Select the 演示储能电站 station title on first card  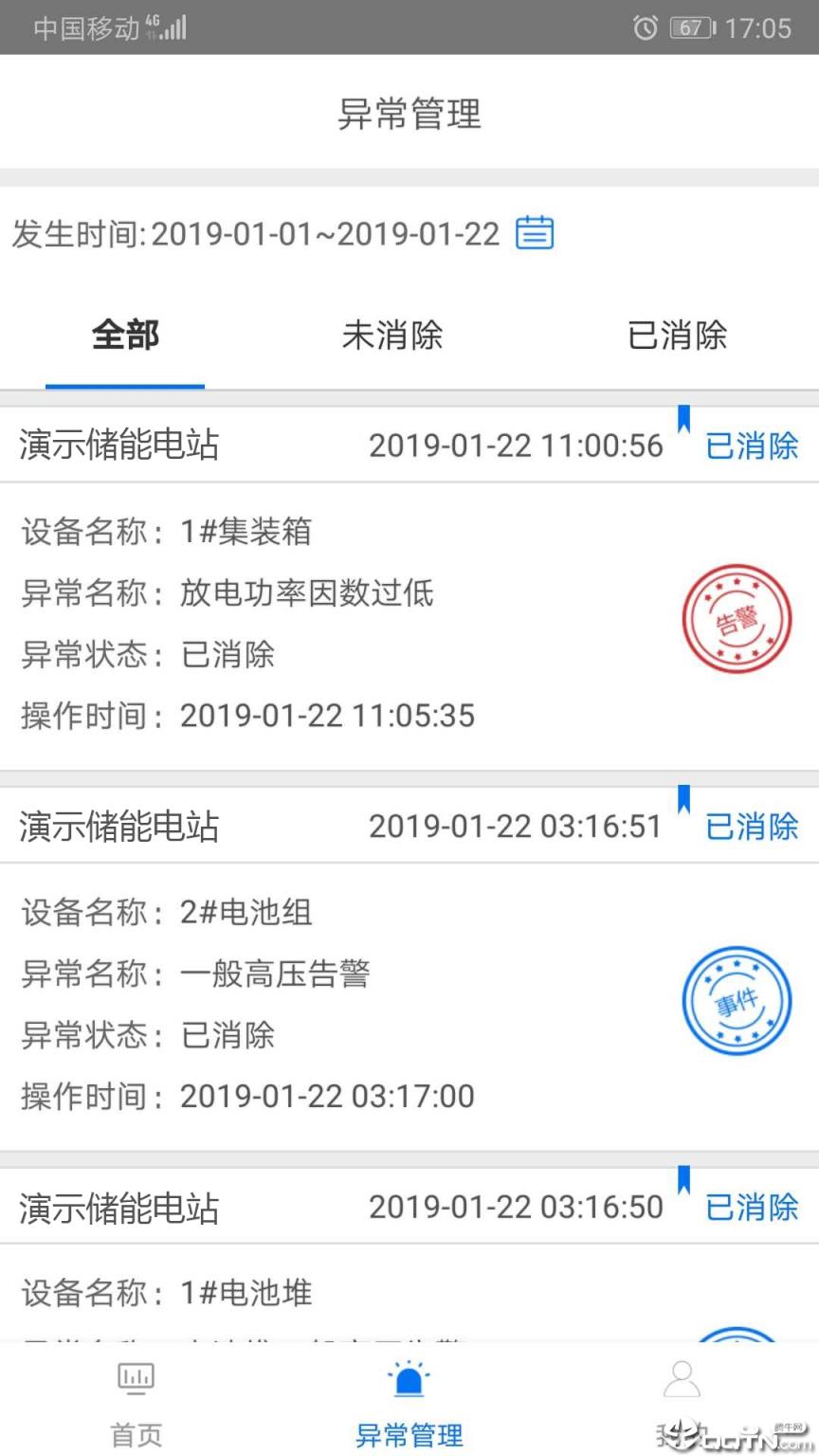(x=118, y=446)
